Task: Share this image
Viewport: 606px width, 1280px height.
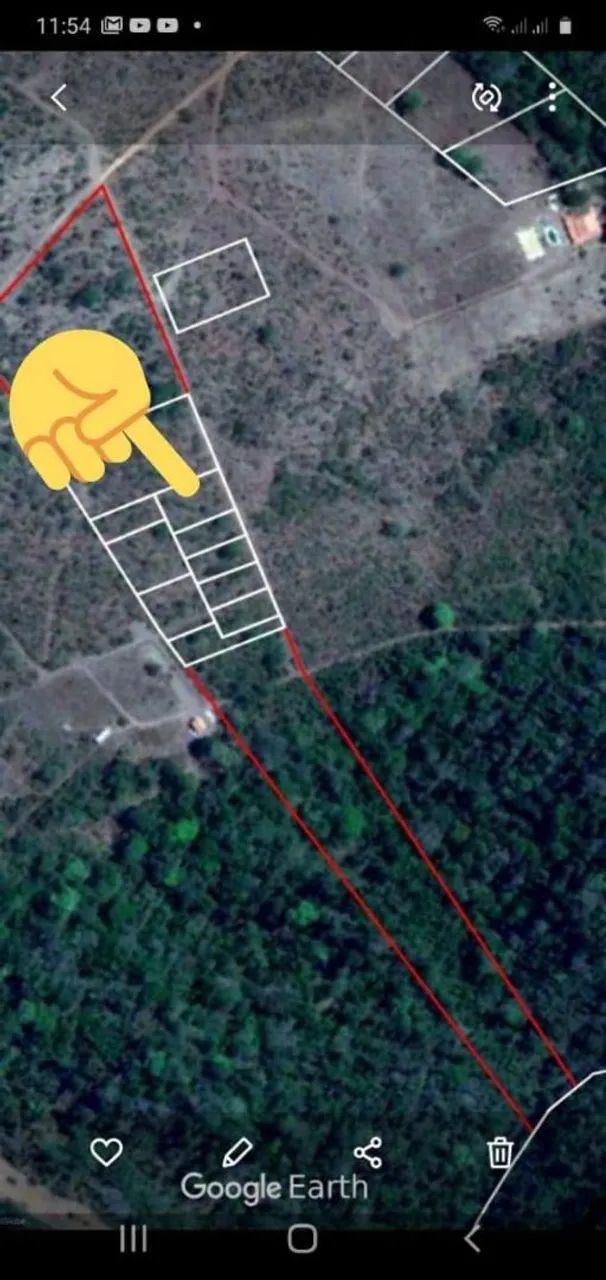Action: pos(368,1152)
